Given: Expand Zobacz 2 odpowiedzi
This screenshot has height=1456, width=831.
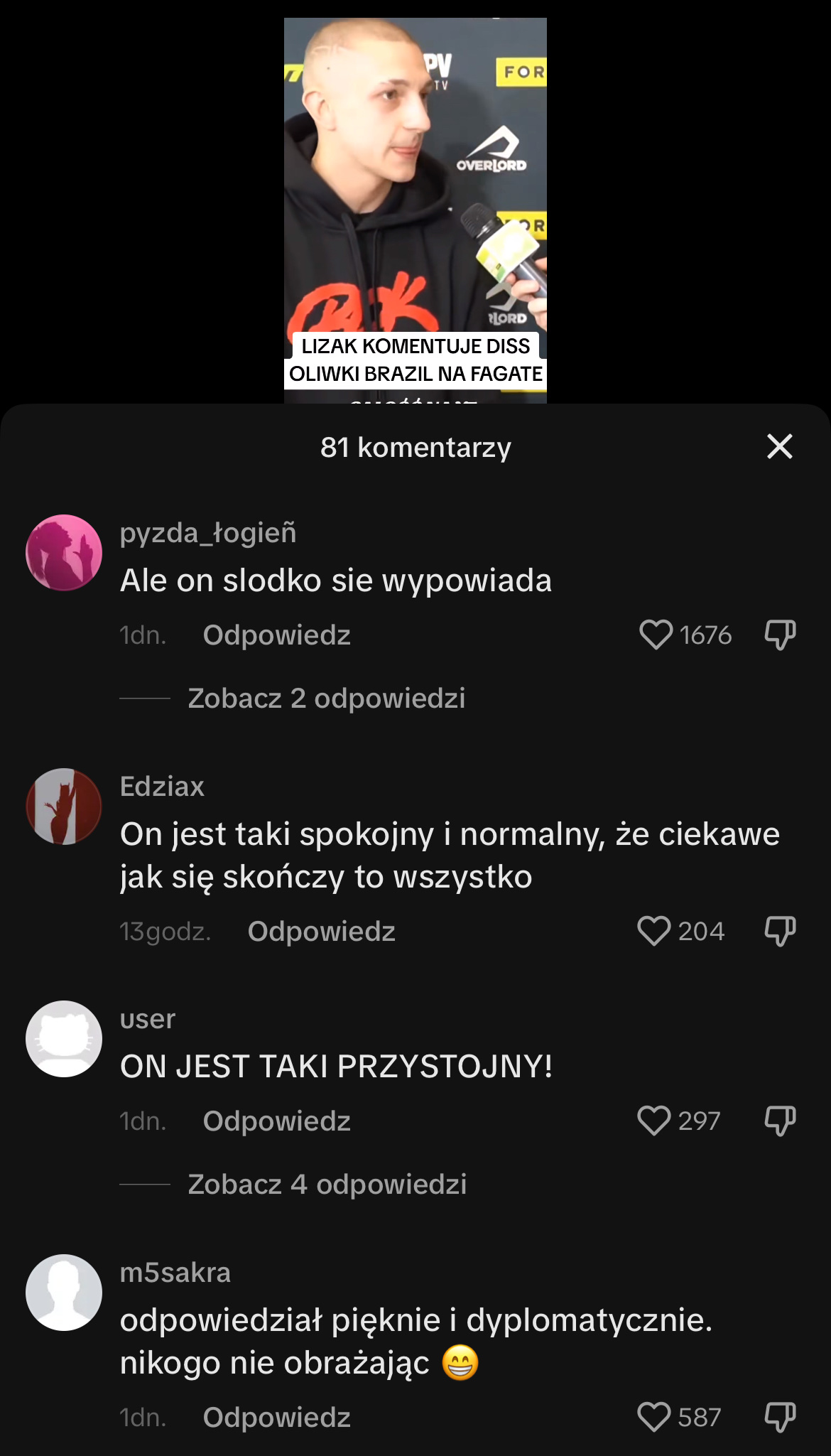Looking at the screenshot, I should [x=326, y=698].
